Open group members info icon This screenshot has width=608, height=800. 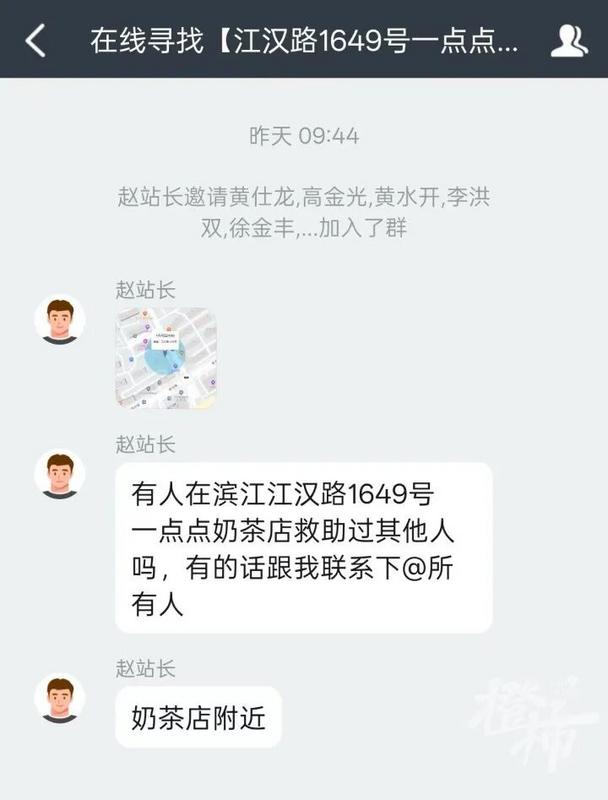click(567, 41)
